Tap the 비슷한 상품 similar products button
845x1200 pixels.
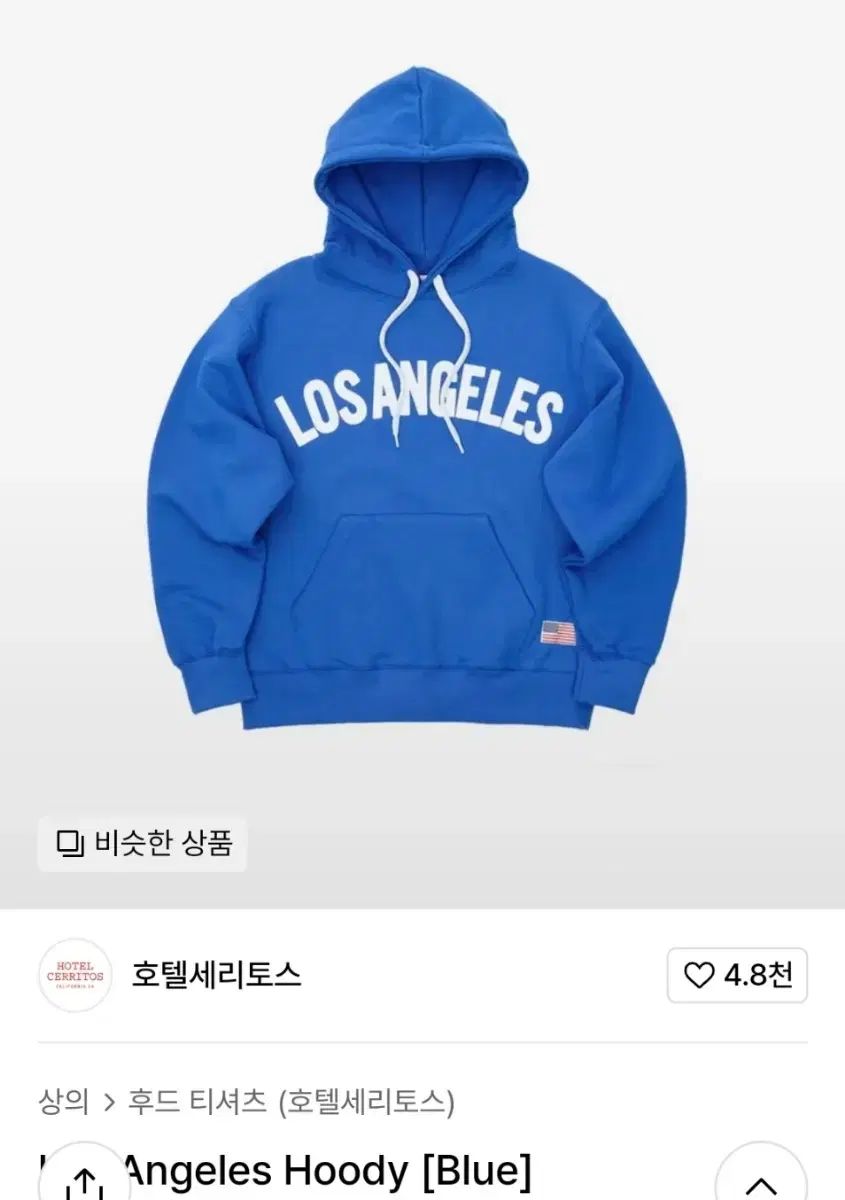(x=143, y=844)
